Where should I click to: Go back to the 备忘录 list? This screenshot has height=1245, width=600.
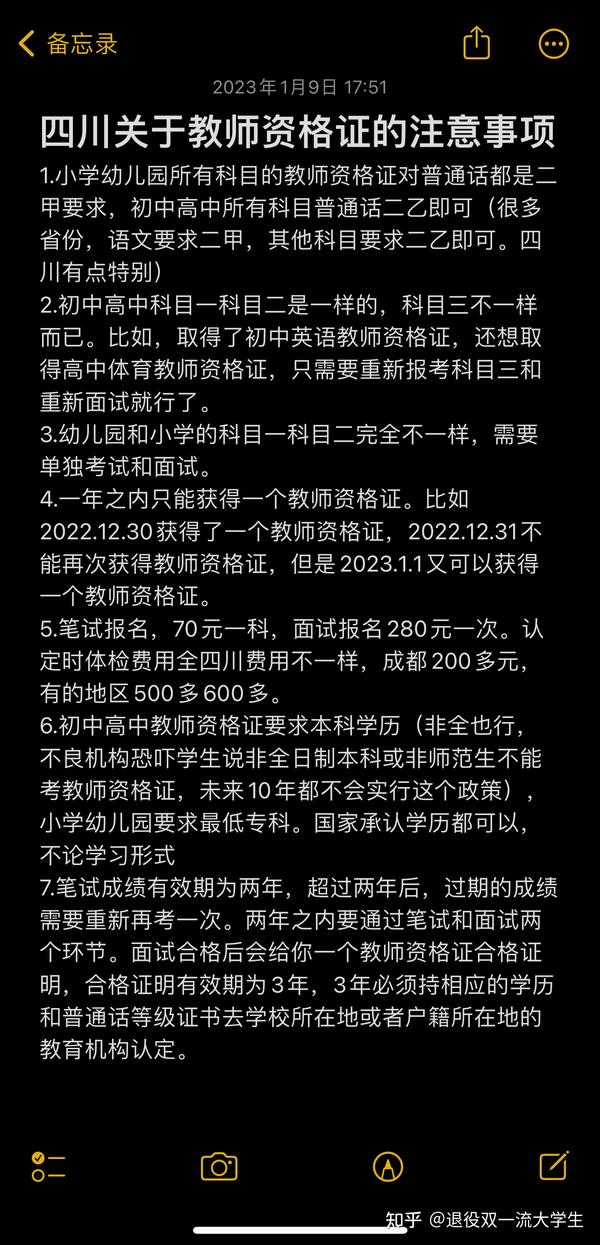click(x=68, y=43)
